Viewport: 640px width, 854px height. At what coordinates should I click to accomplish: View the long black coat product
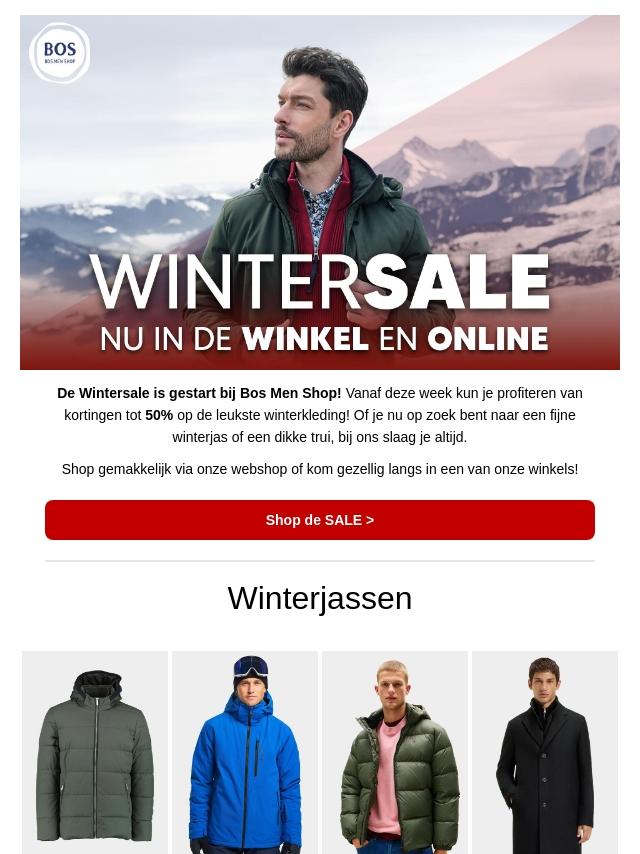(545, 752)
